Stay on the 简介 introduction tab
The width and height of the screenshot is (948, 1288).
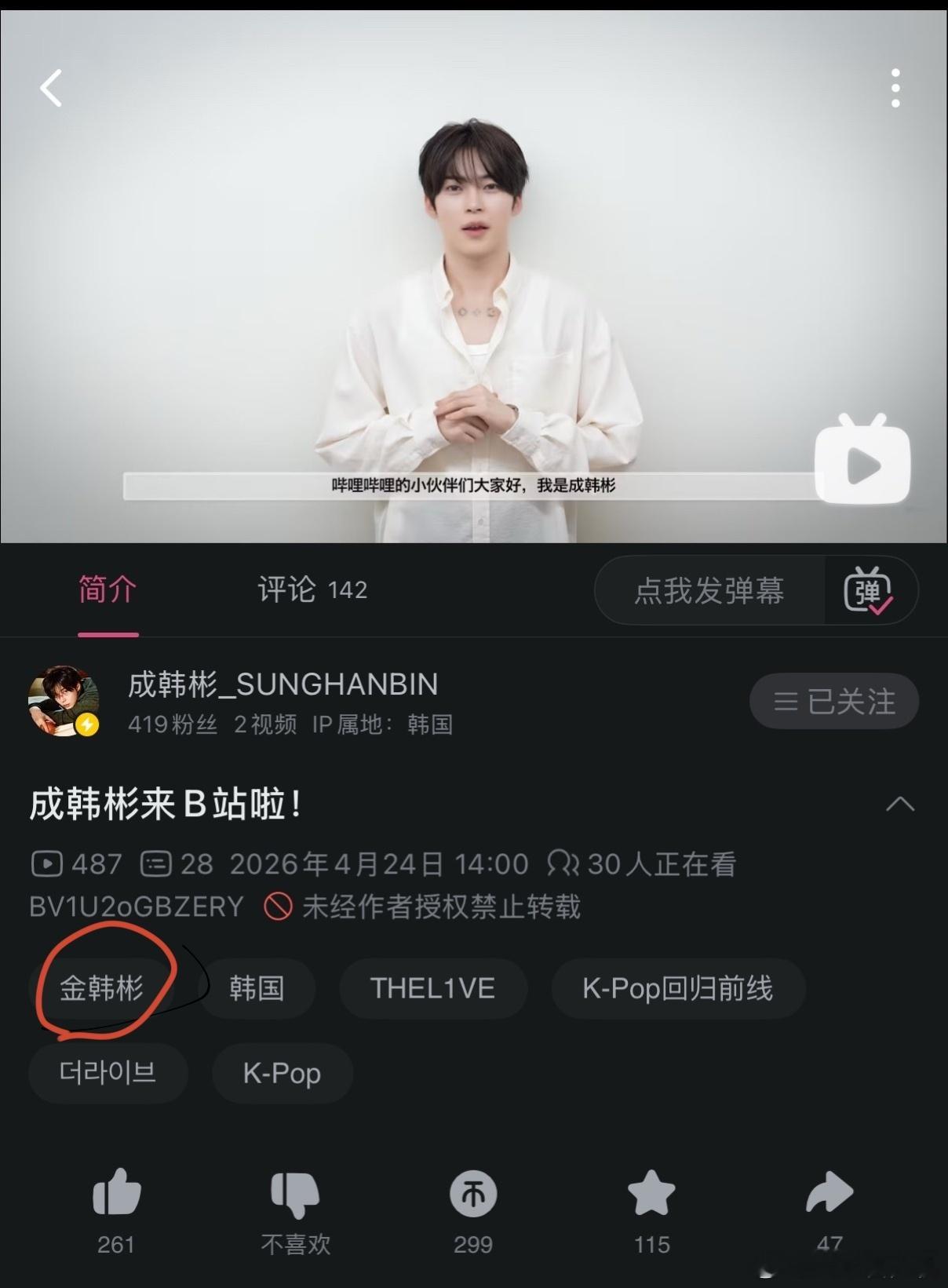(x=107, y=589)
